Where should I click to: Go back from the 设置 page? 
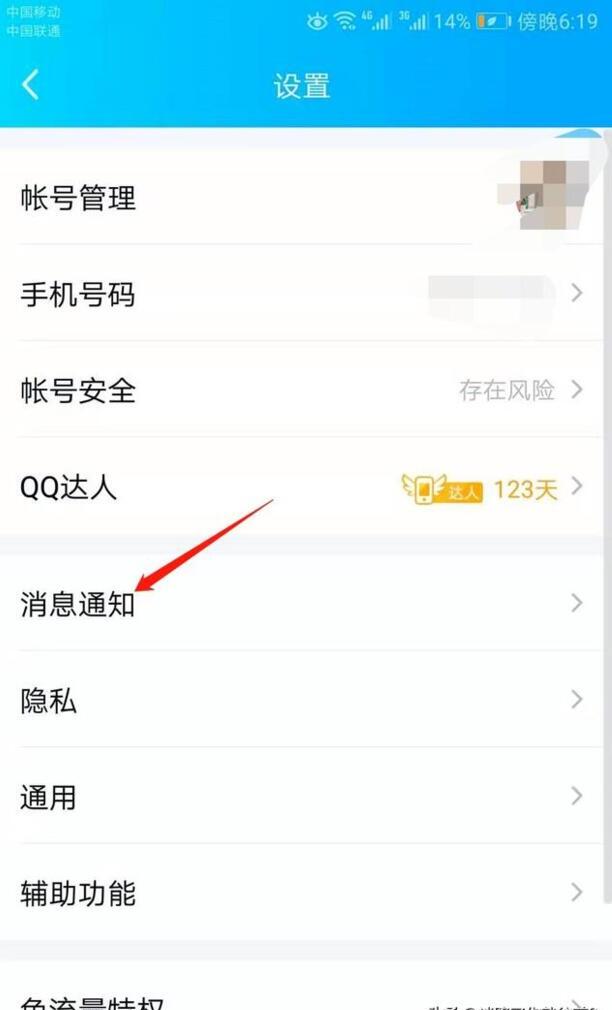(x=31, y=85)
